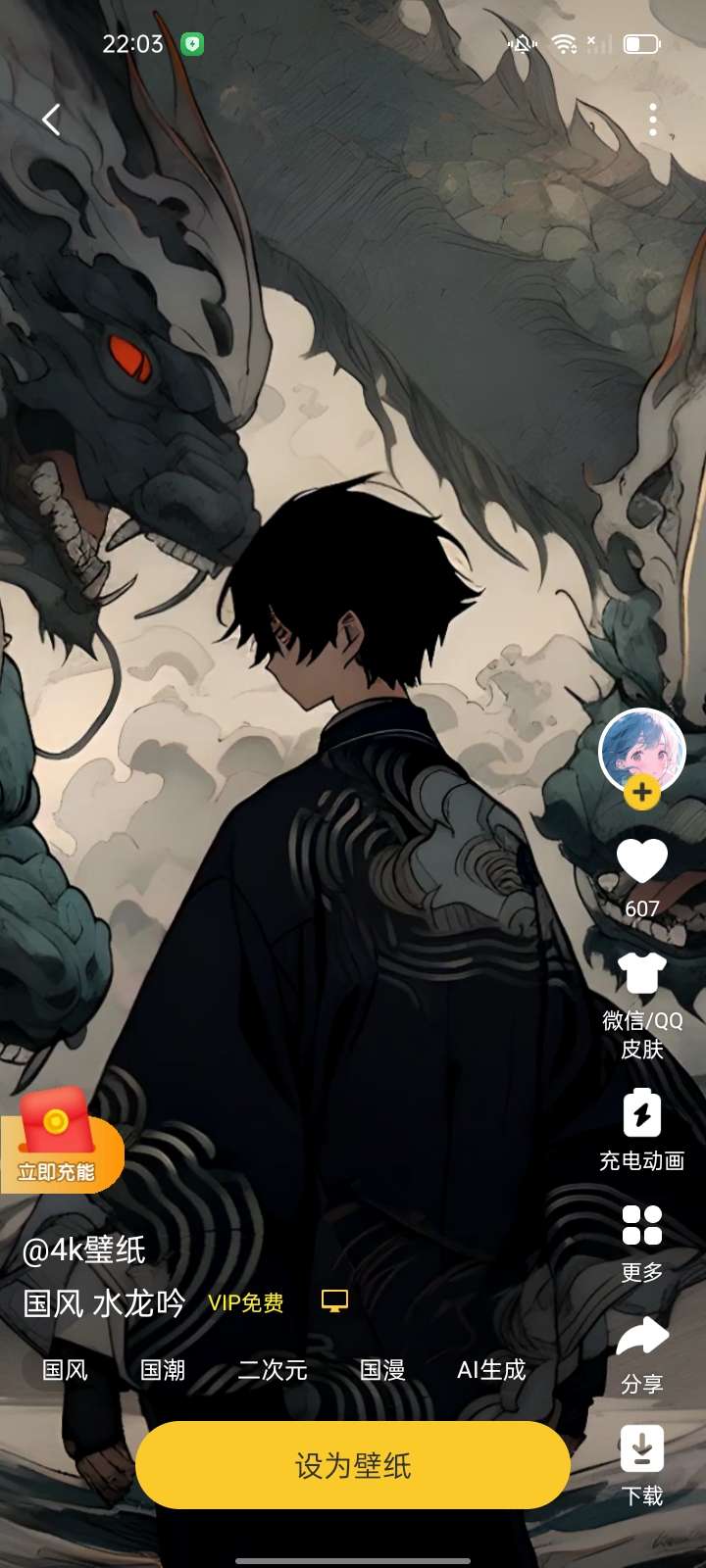
Task: Open the three-dot overflow menu
Action: pyautogui.click(x=653, y=120)
